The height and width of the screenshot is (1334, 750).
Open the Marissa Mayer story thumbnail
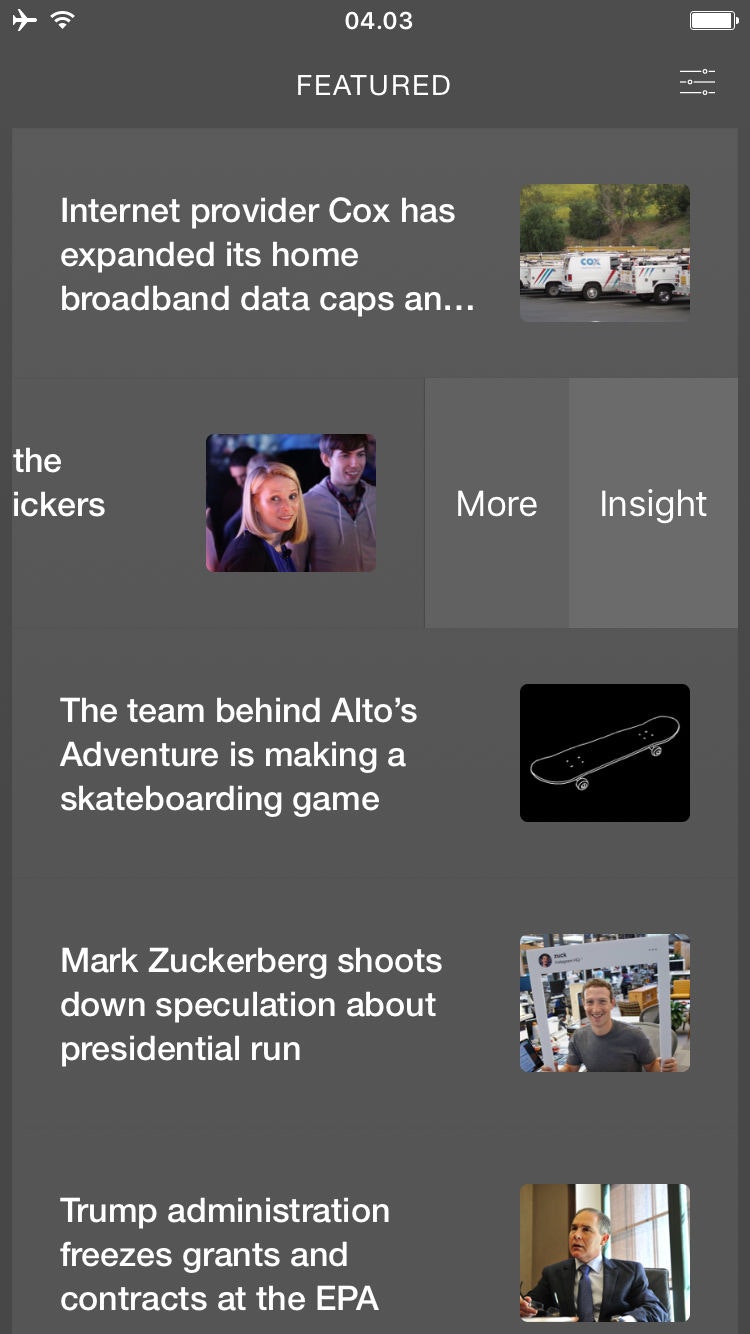tap(290, 503)
